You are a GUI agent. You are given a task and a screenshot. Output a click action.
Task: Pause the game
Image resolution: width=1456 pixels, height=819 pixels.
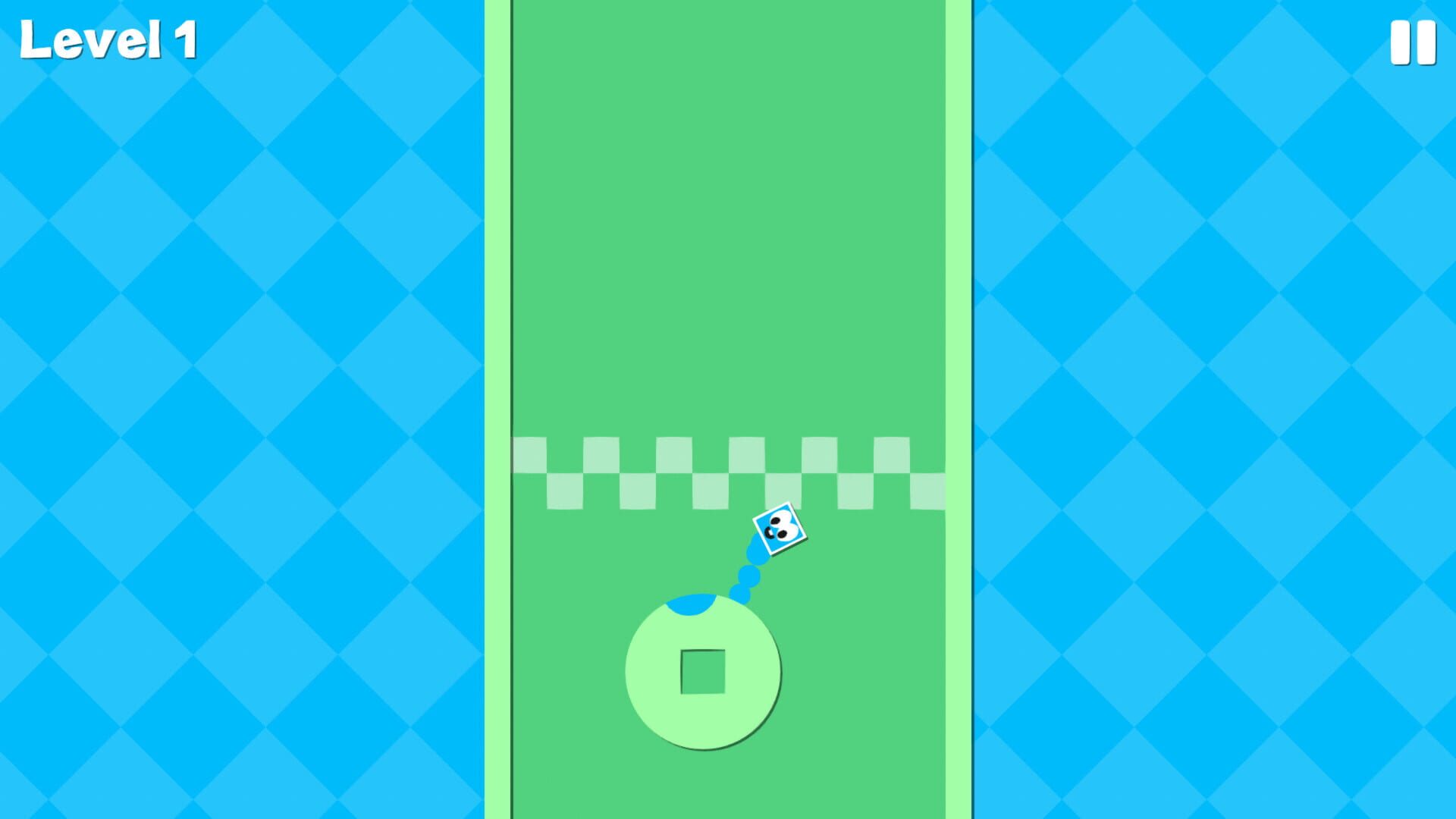pyautogui.click(x=1413, y=42)
